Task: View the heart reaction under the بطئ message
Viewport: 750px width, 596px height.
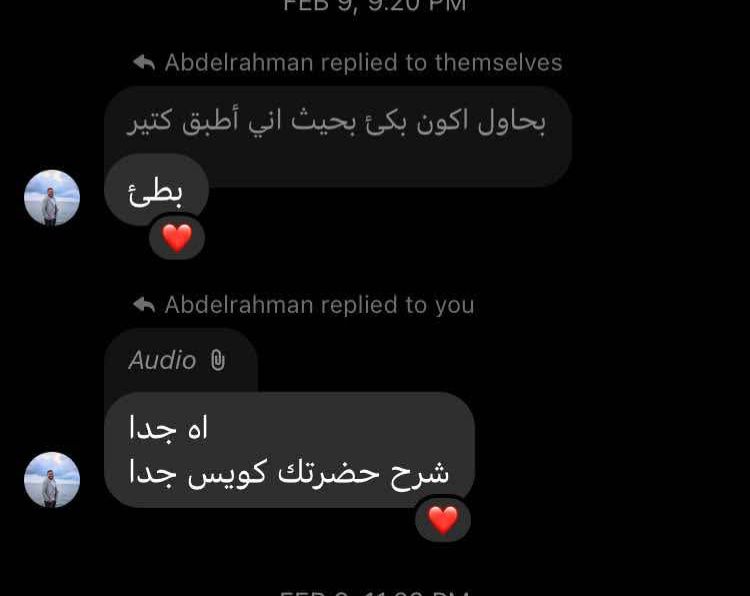Action: pyautogui.click(x=177, y=238)
